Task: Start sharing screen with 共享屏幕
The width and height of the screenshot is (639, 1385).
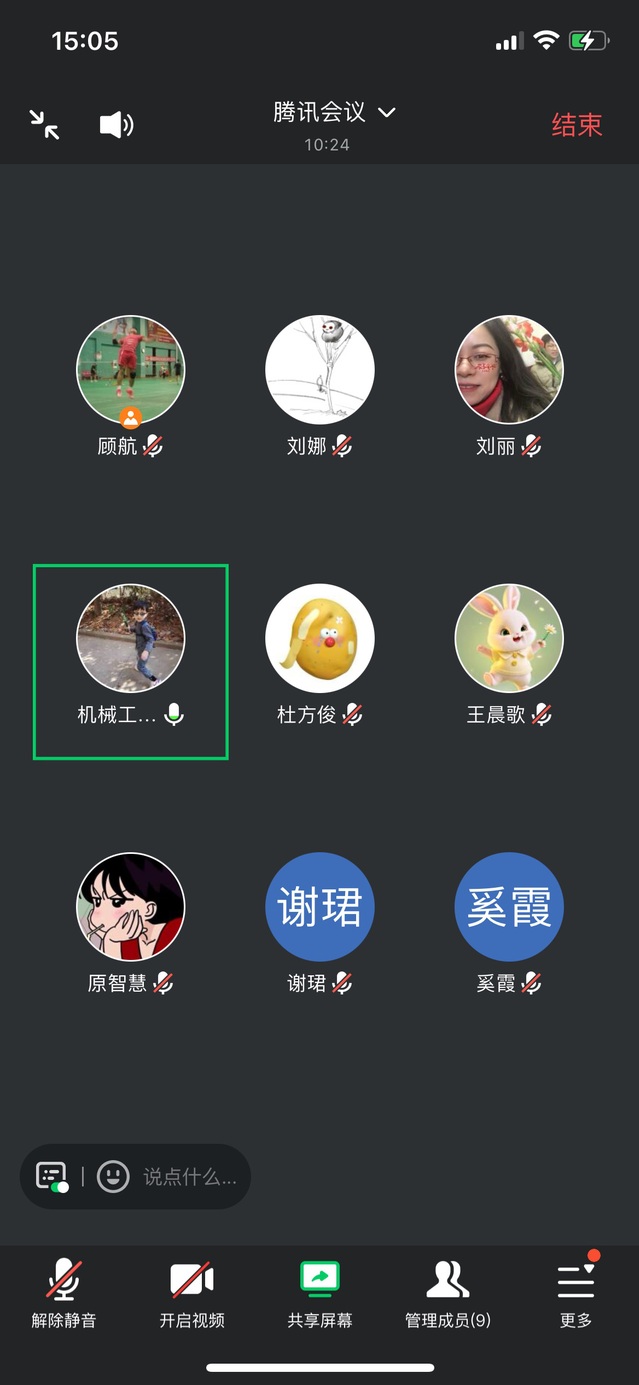Action: click(320, 1294)
